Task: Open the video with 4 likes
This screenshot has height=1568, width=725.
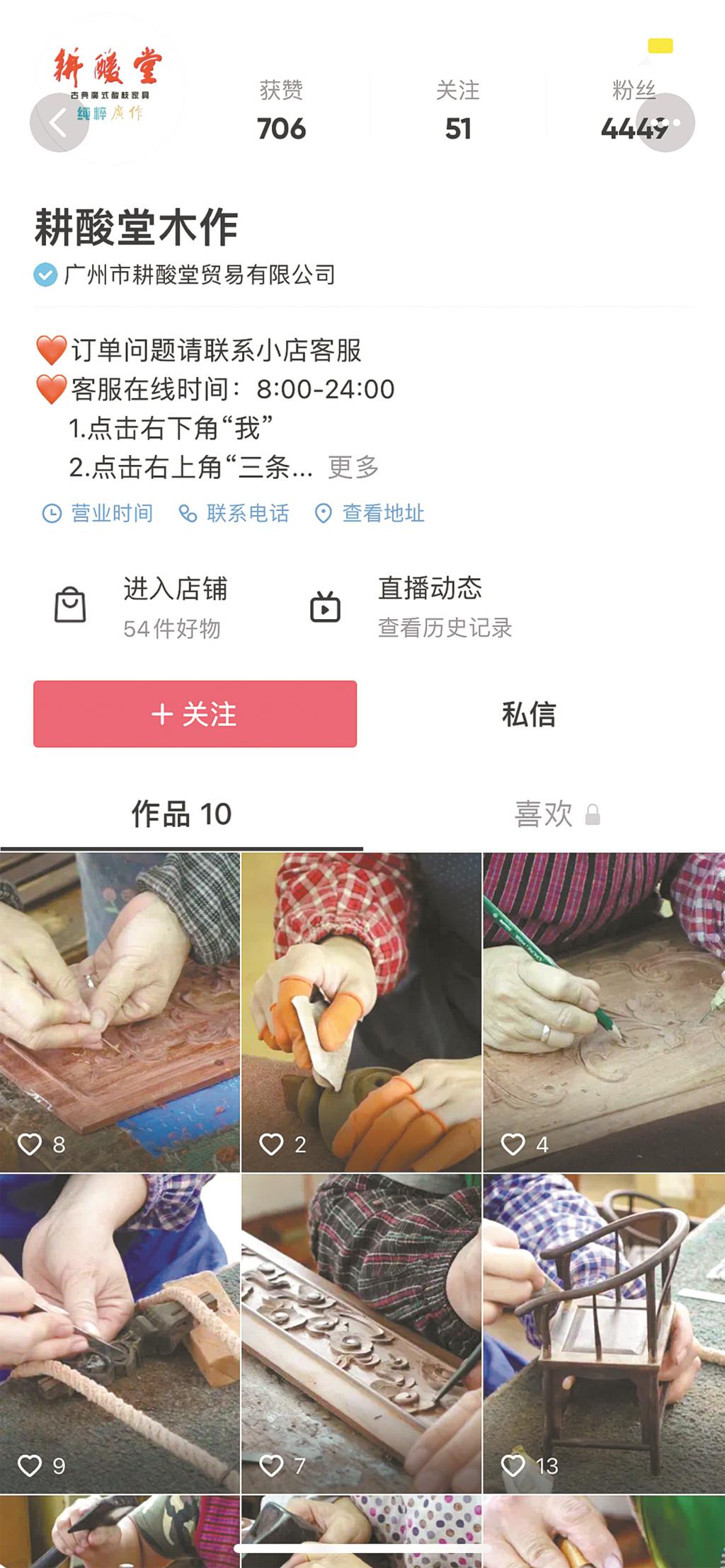Action: click(x=603, y=1012)
